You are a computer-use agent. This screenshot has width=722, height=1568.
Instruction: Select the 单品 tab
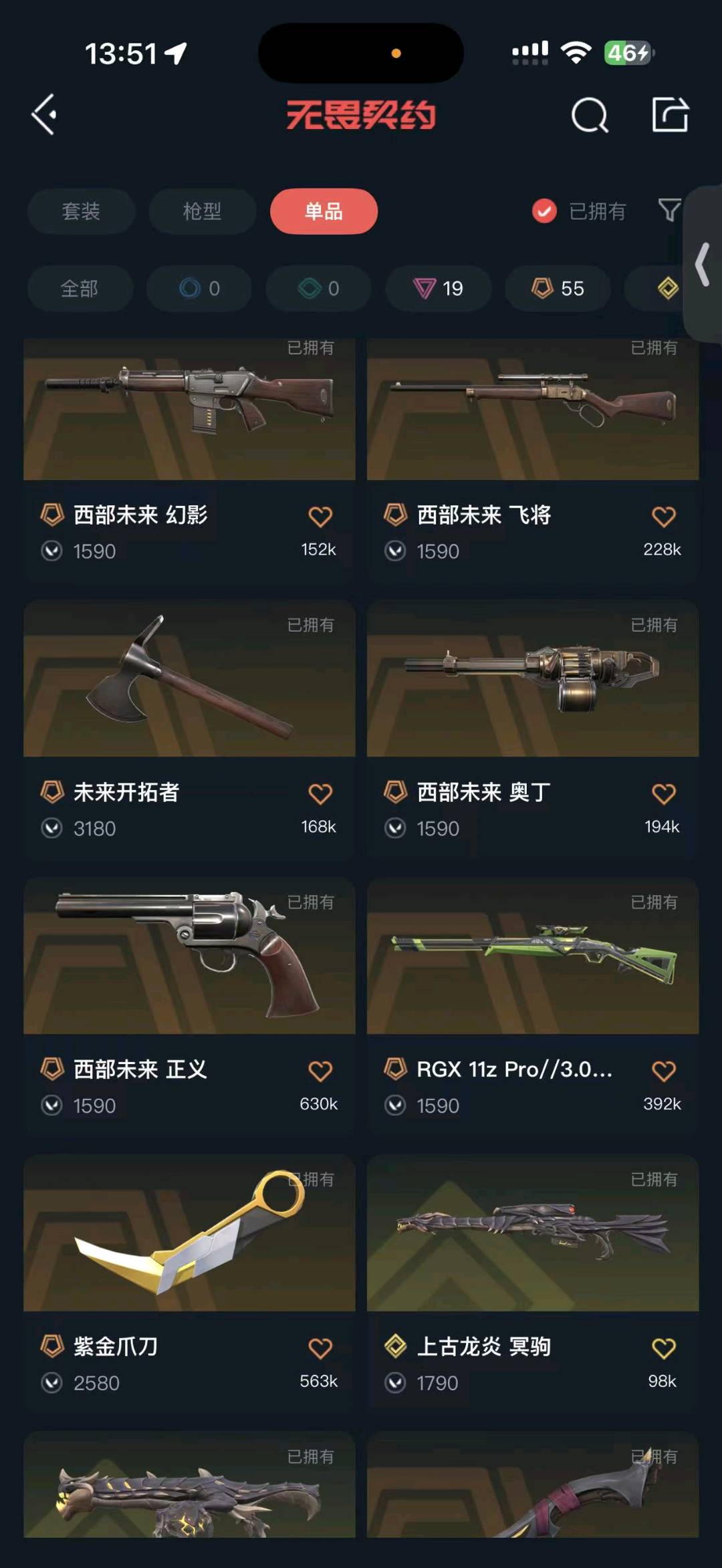(324, 211)
